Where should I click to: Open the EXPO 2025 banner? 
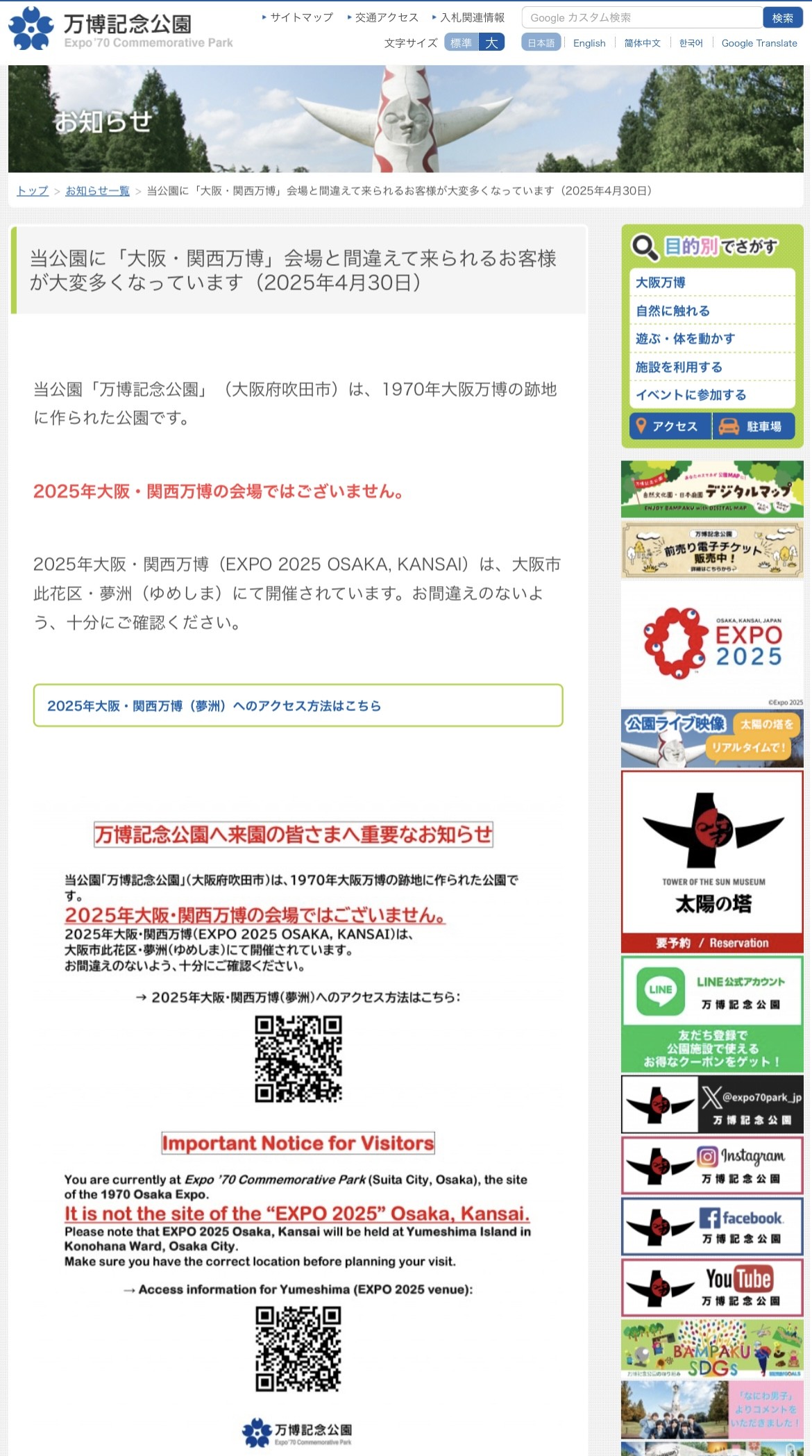pos(712,644)
